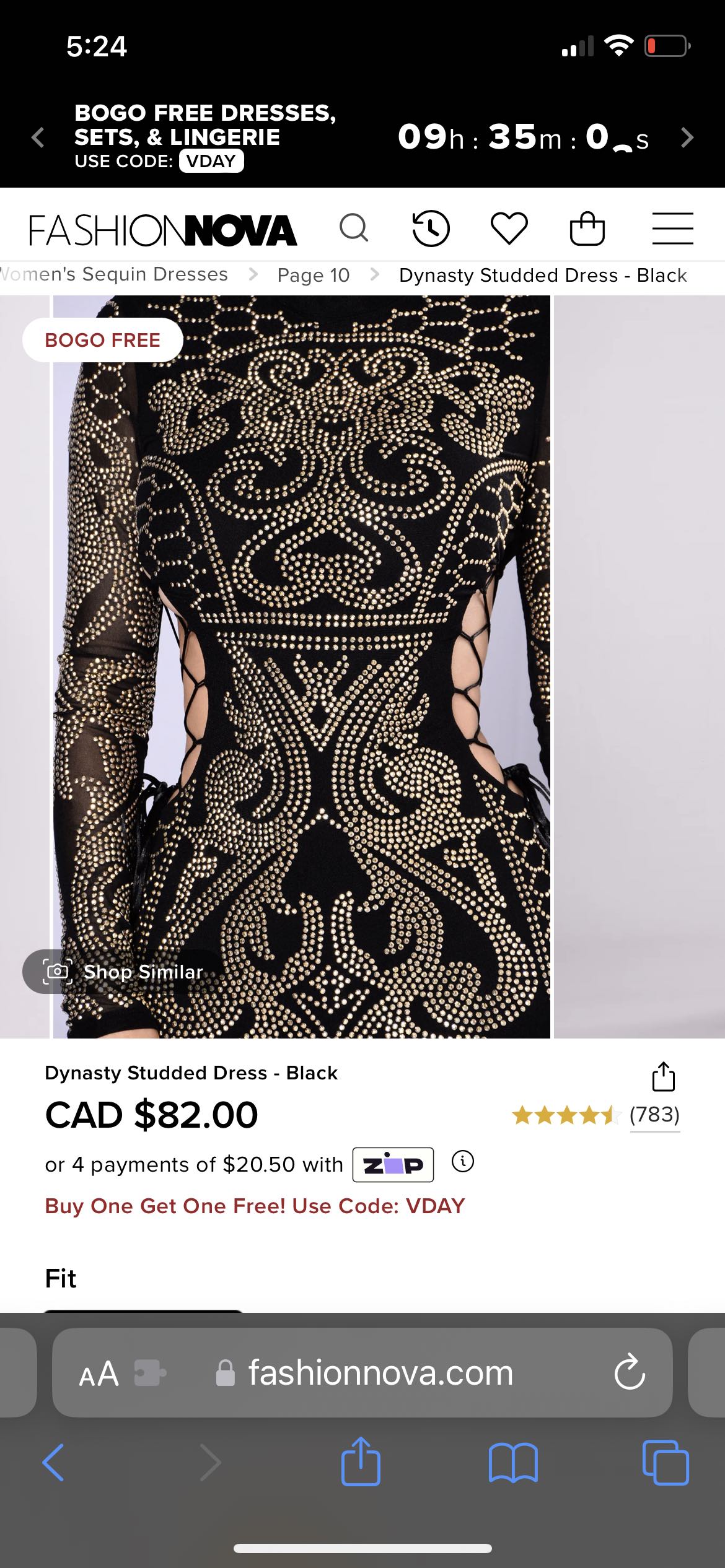The height and width of the screenshot is (1568, 725).
Task: Show next promo banner
Action: click(x=687, y=137)
